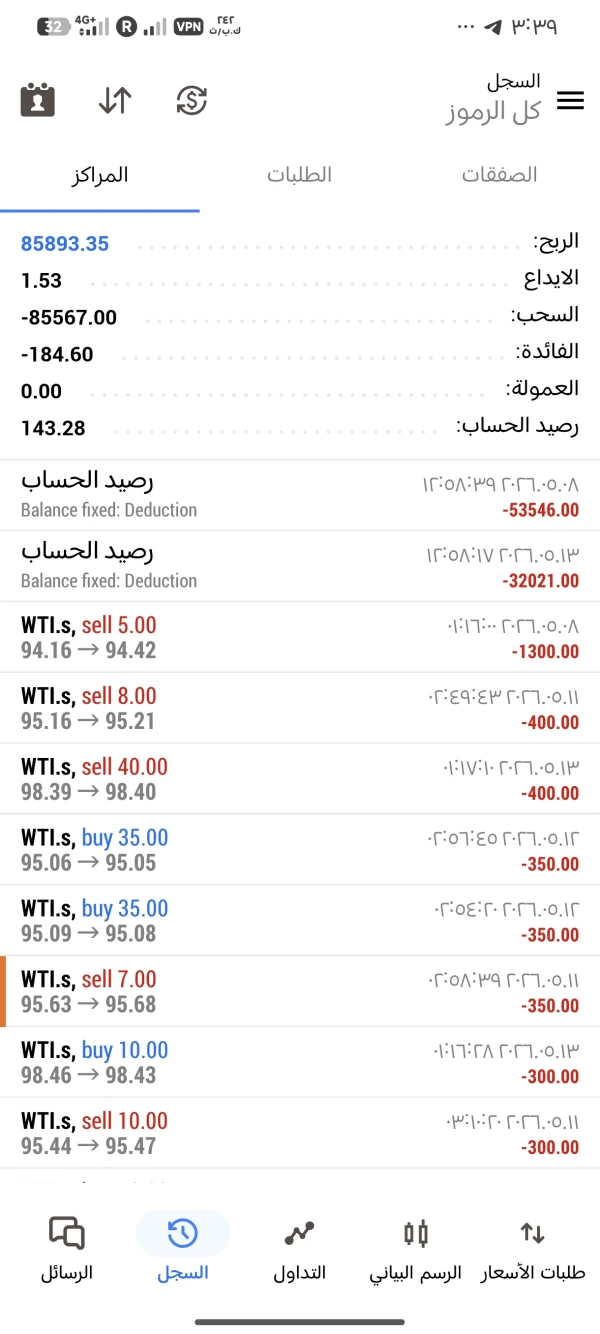Switch to the التداول trade tab
Screen dimensions: 600x1334
300,1248
